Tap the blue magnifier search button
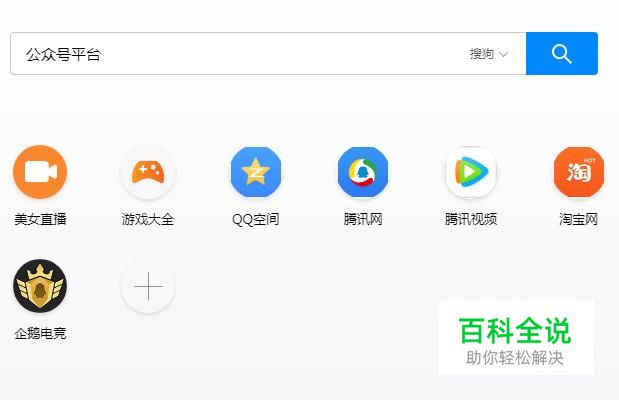 point(561,54)
